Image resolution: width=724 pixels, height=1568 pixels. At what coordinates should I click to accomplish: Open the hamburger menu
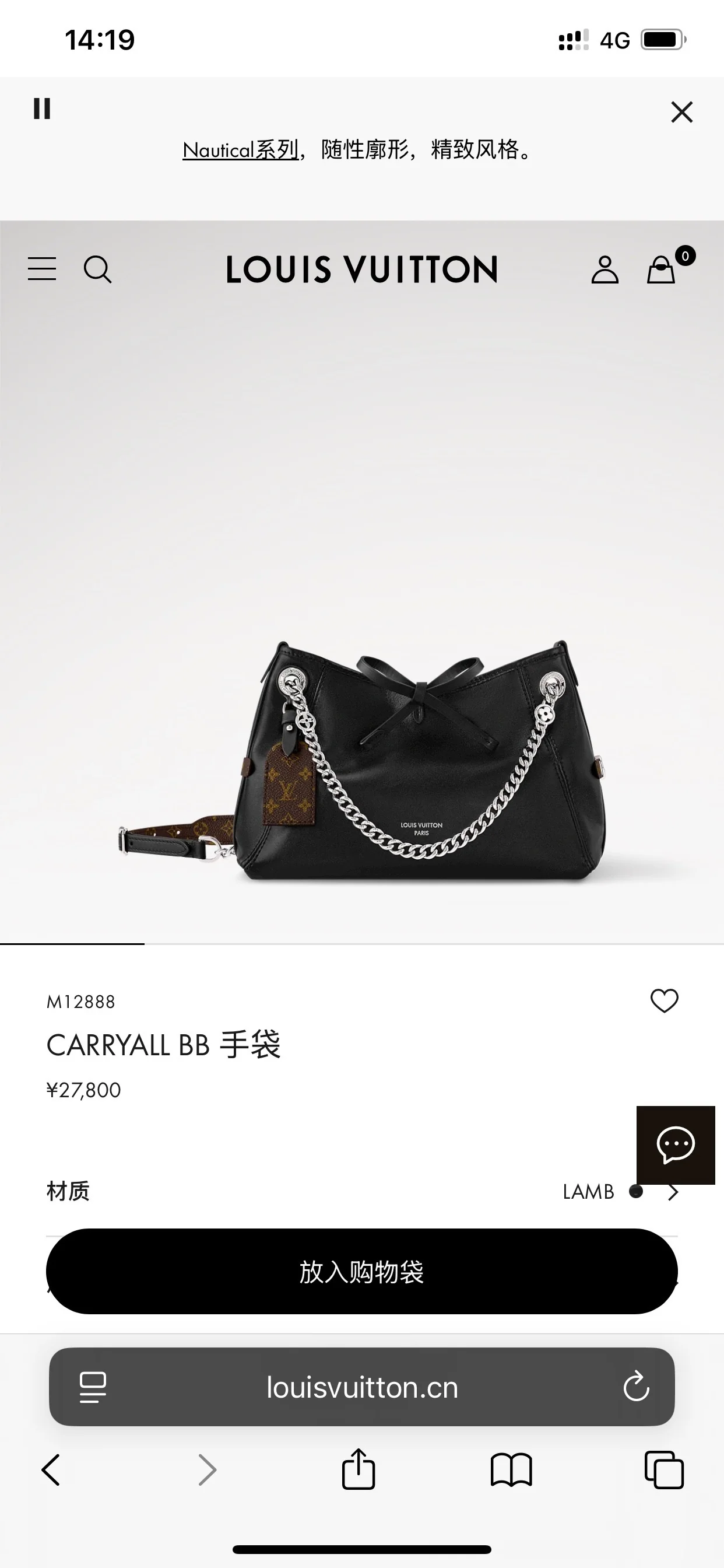[42, 268]
